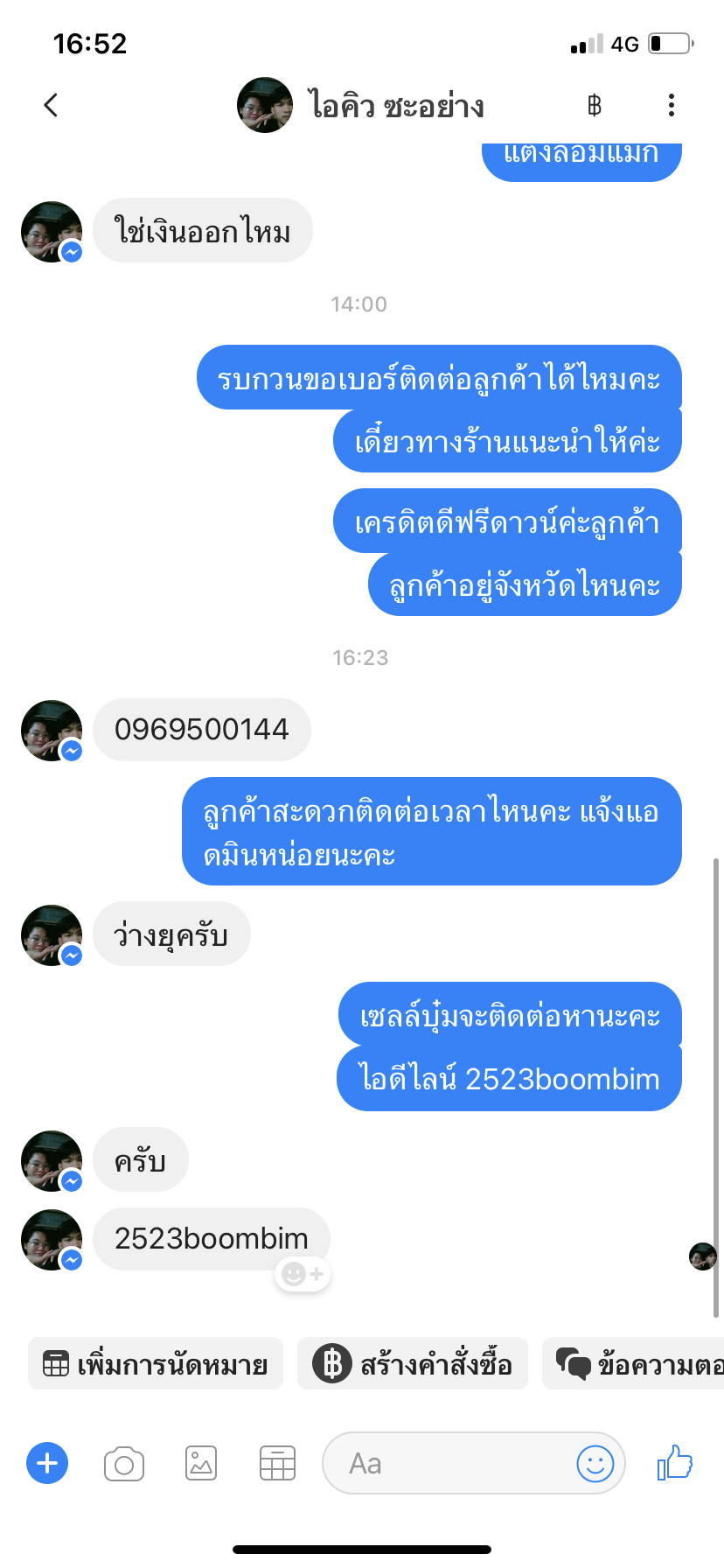This screenshot has width=724, height=1568.
Task: Go back using the header arrow
Action: click(x=51, y=105)
